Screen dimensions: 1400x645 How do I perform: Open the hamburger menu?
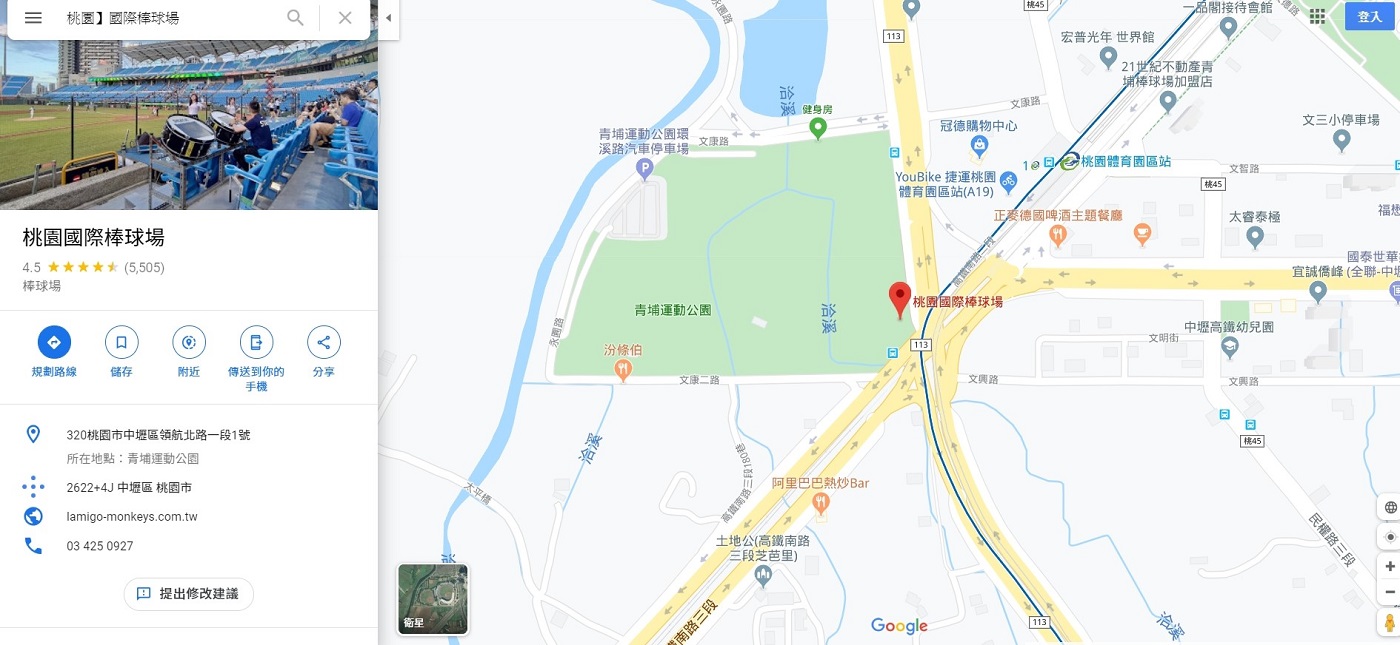[33, 18]
